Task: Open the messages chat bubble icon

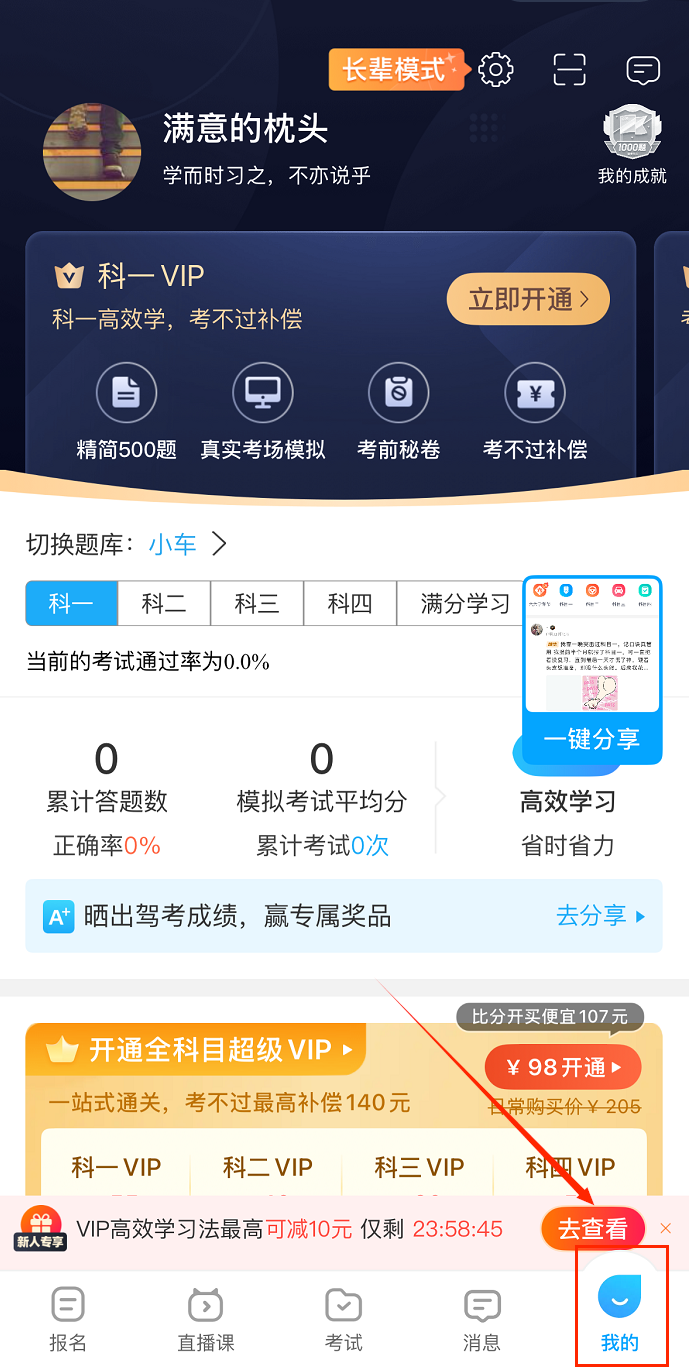Action: point(643,69)
